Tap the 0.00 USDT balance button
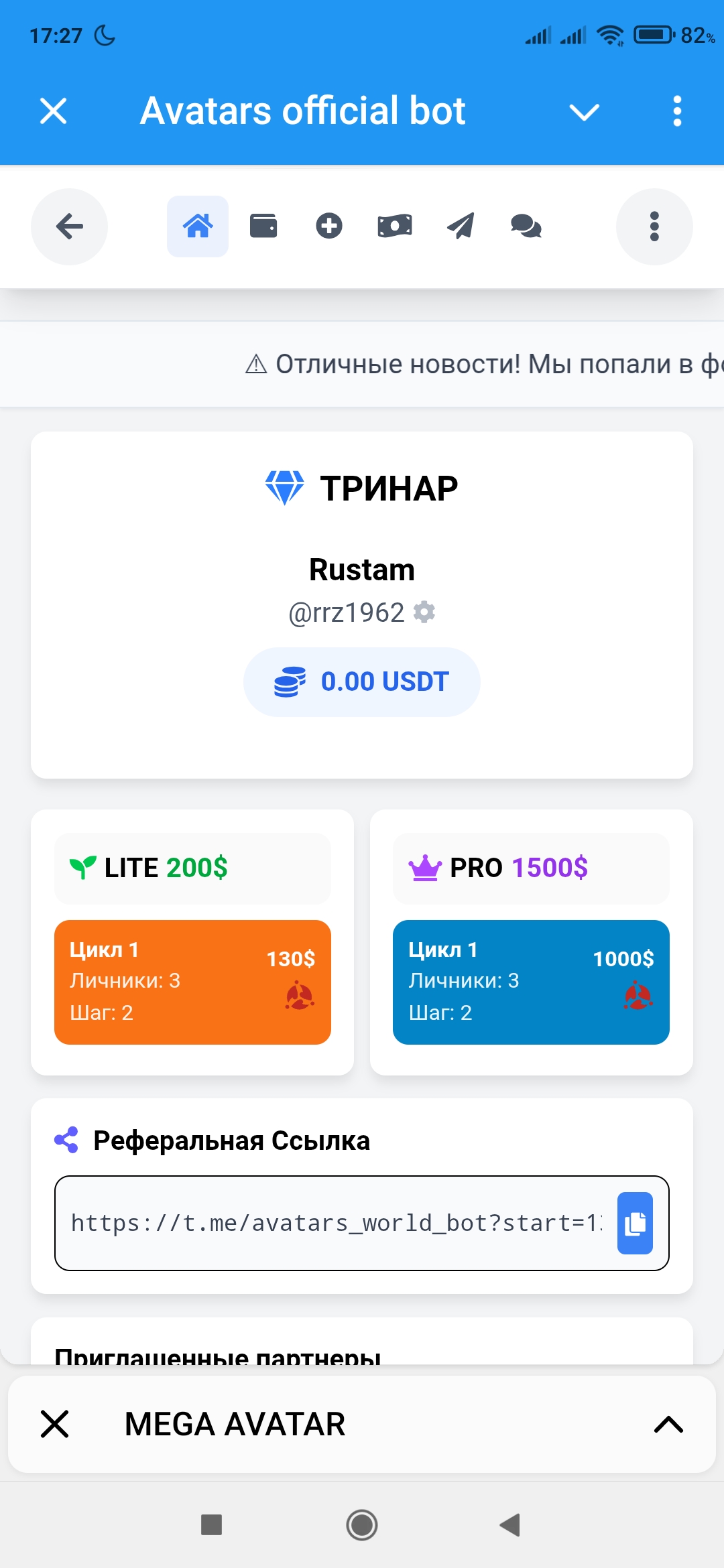 pos(362,681)
